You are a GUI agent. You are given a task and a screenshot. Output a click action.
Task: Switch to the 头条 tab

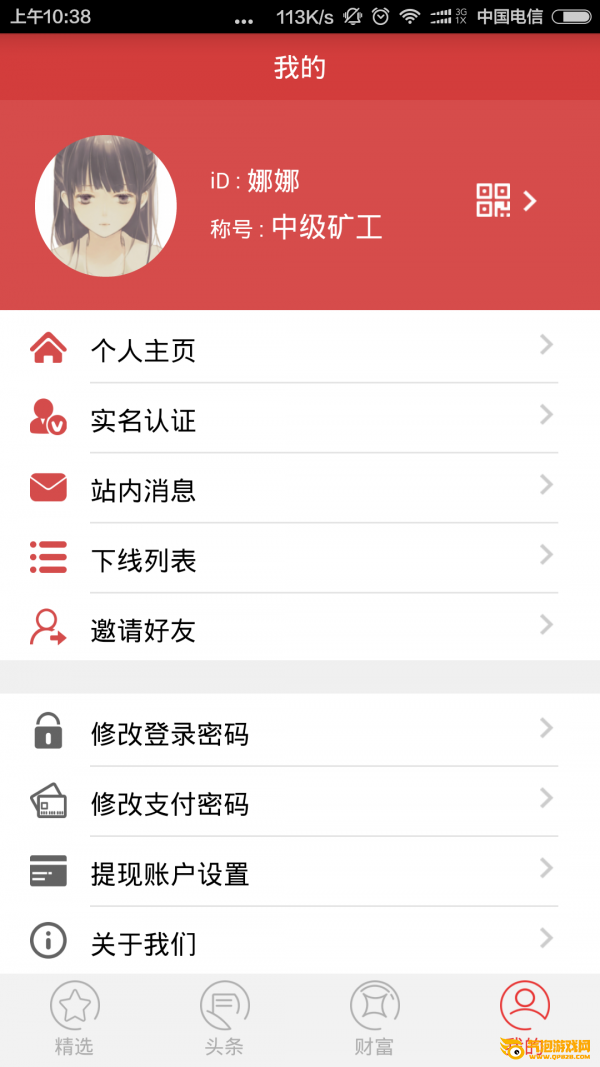click(x=224, y=1018)
